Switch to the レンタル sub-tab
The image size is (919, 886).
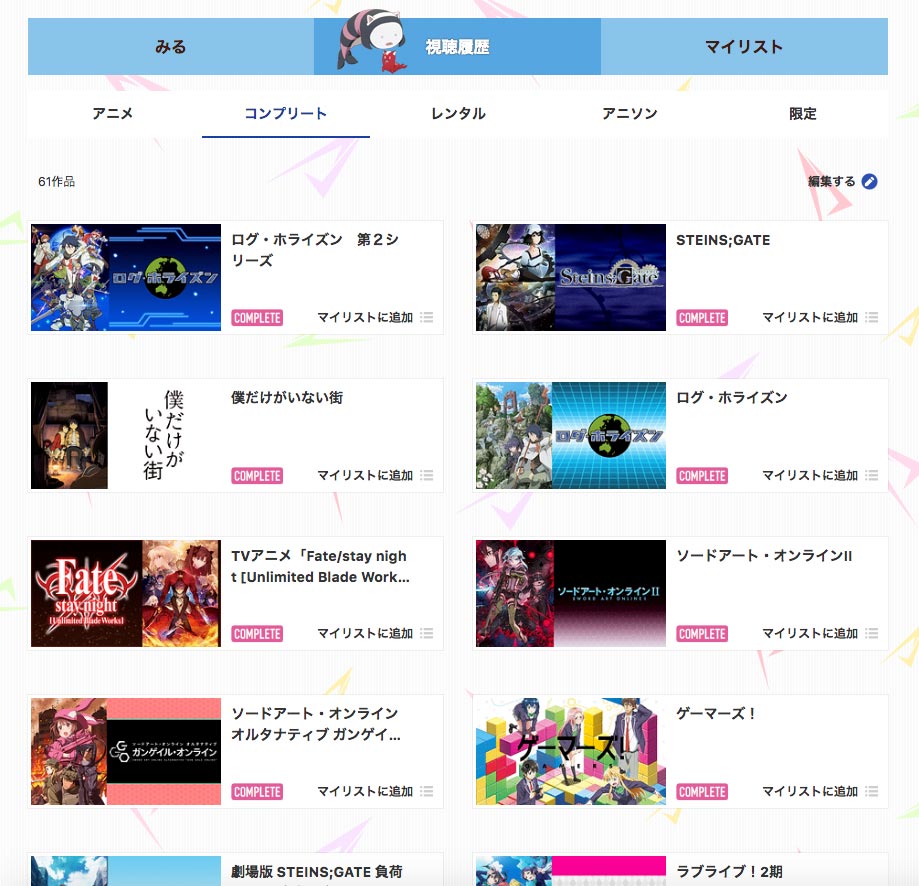pyautogui.click(x=458, y=114)
